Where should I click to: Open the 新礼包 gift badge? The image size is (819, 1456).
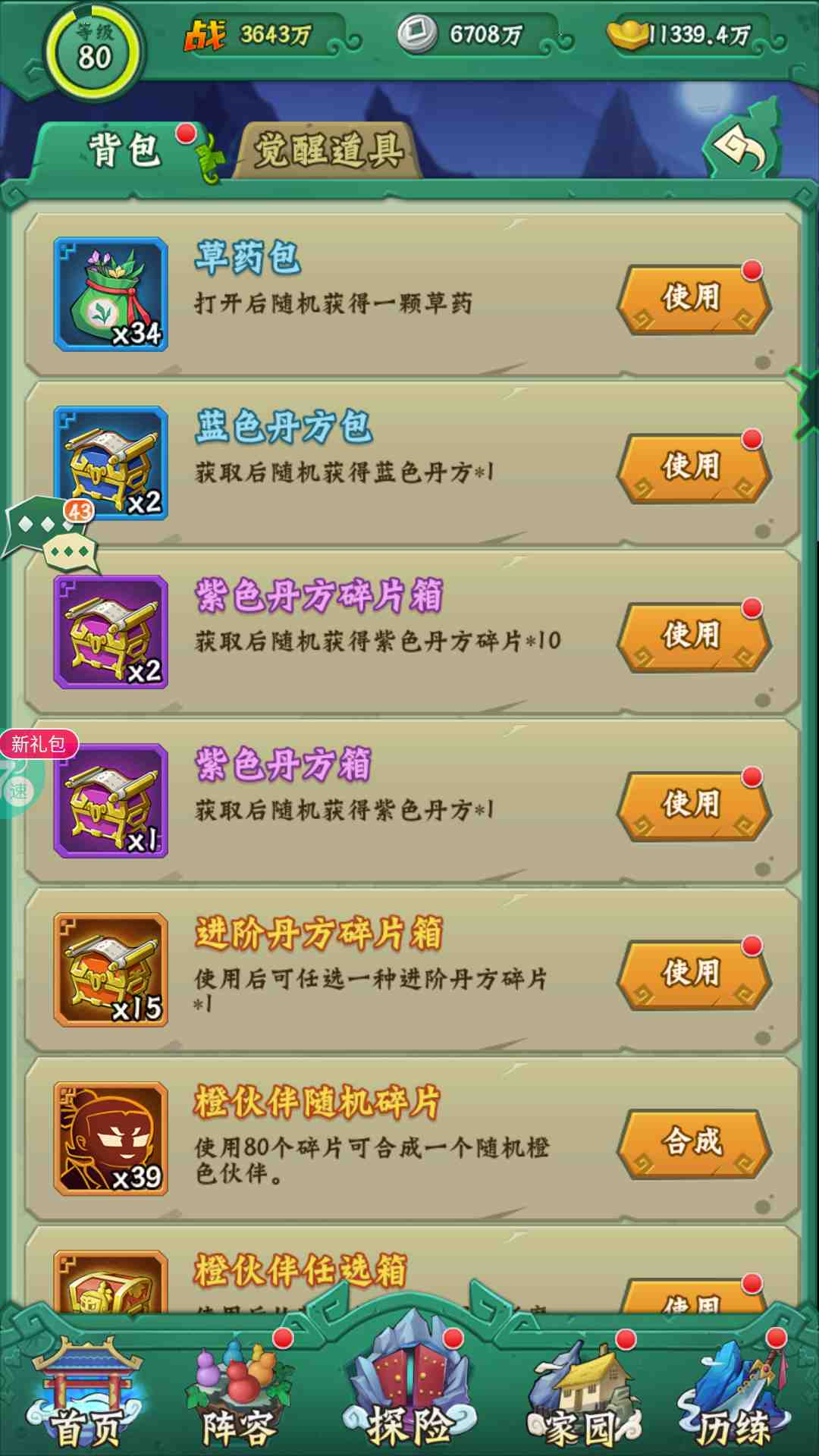point(39,744)
